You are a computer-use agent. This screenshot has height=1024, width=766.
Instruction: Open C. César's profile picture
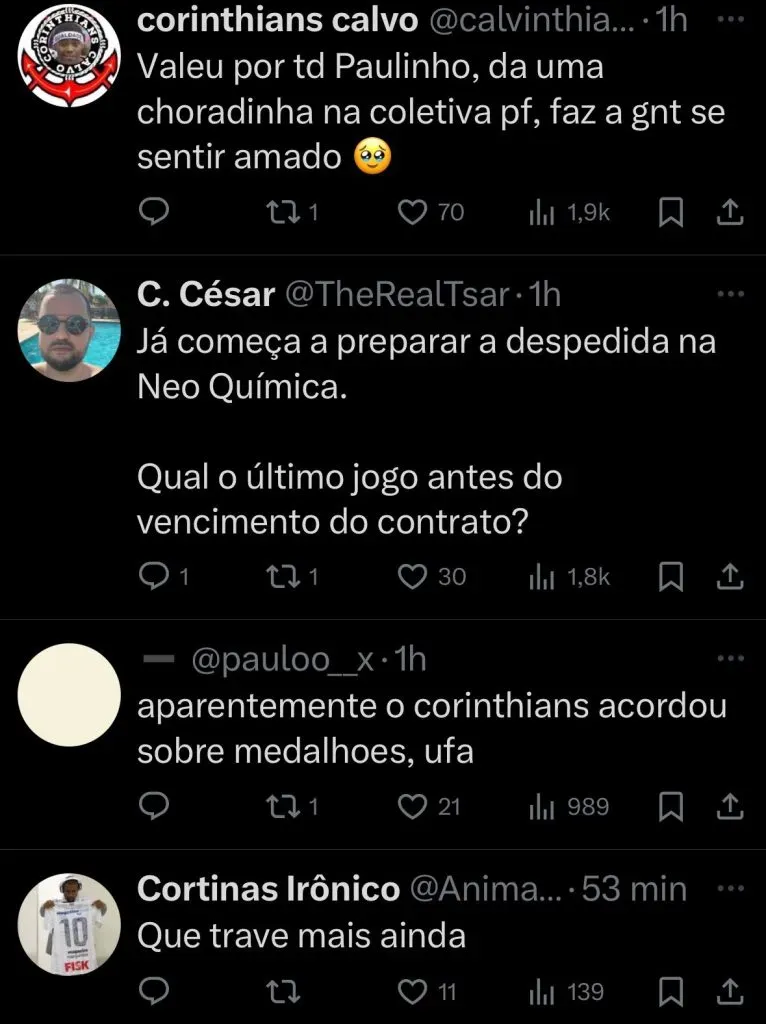70,329
